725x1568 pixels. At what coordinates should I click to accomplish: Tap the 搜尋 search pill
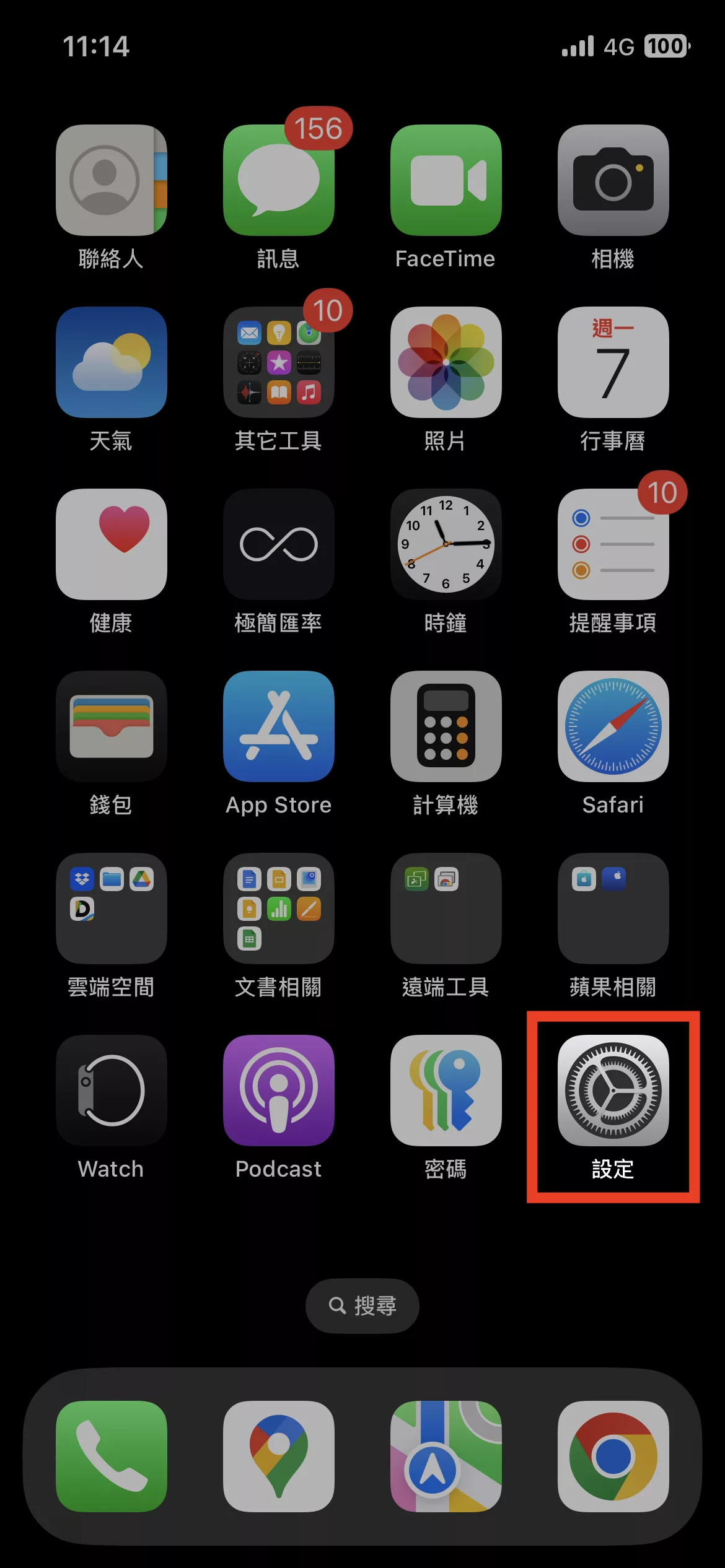pyautogui.click(x=362, y=1306)
